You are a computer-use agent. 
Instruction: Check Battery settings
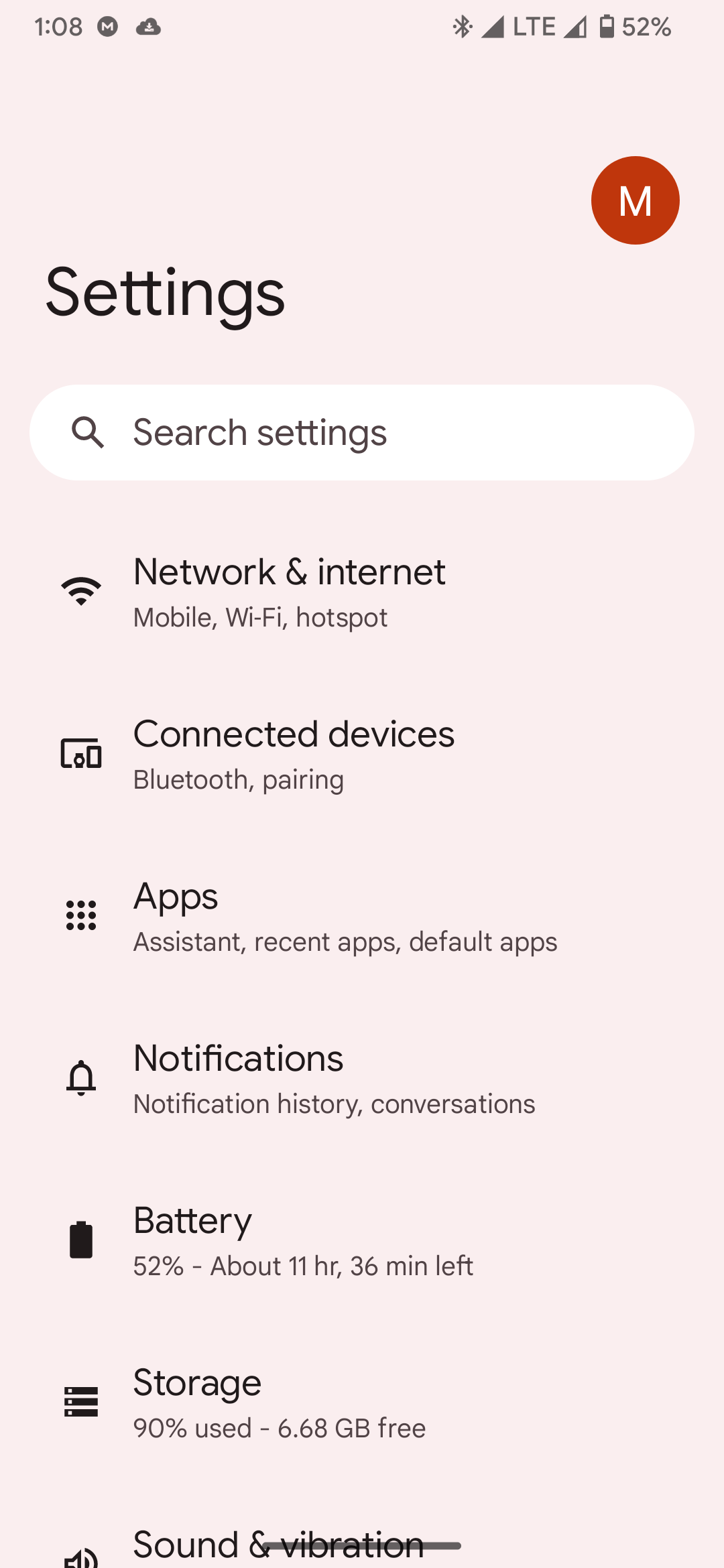tap(303, 1240)
